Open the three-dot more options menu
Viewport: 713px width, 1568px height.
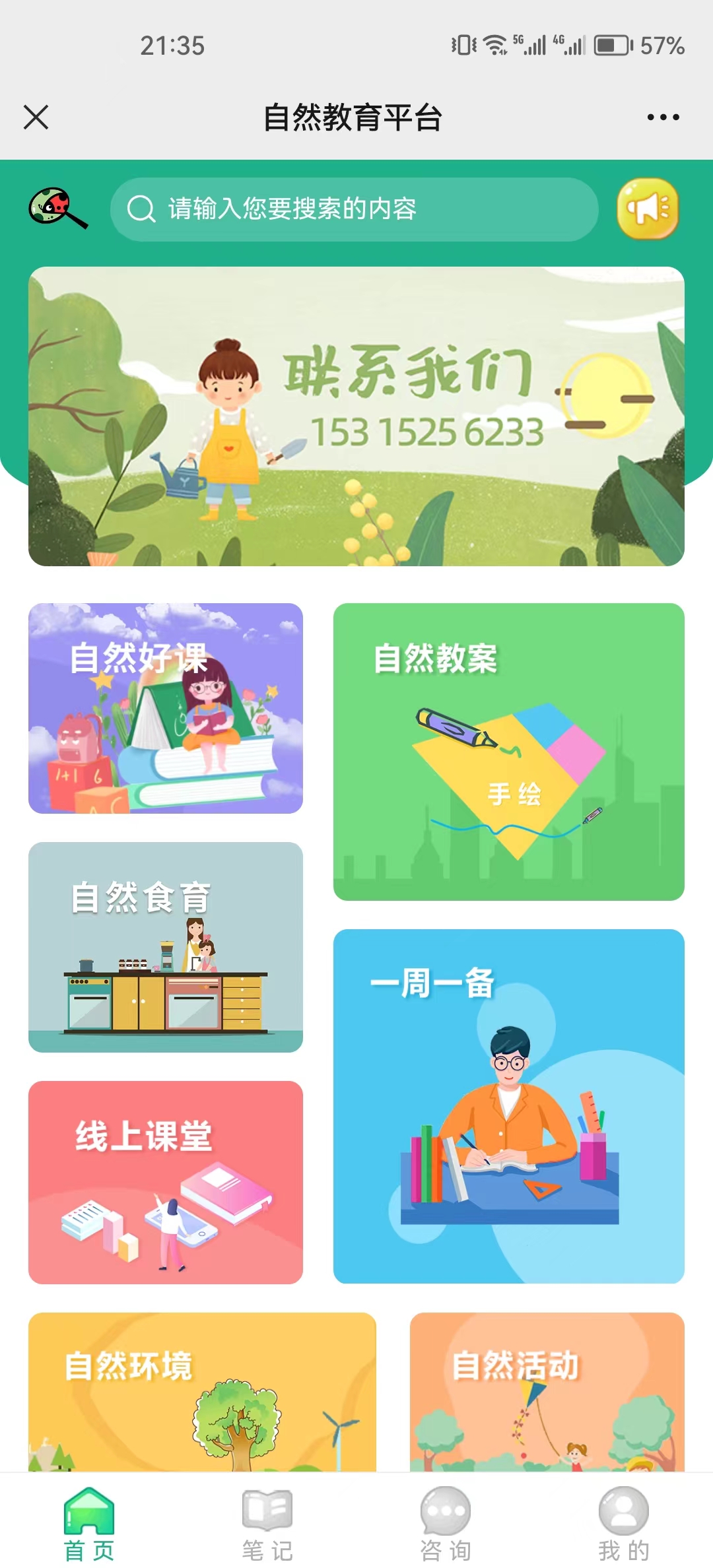coord(663,117)
